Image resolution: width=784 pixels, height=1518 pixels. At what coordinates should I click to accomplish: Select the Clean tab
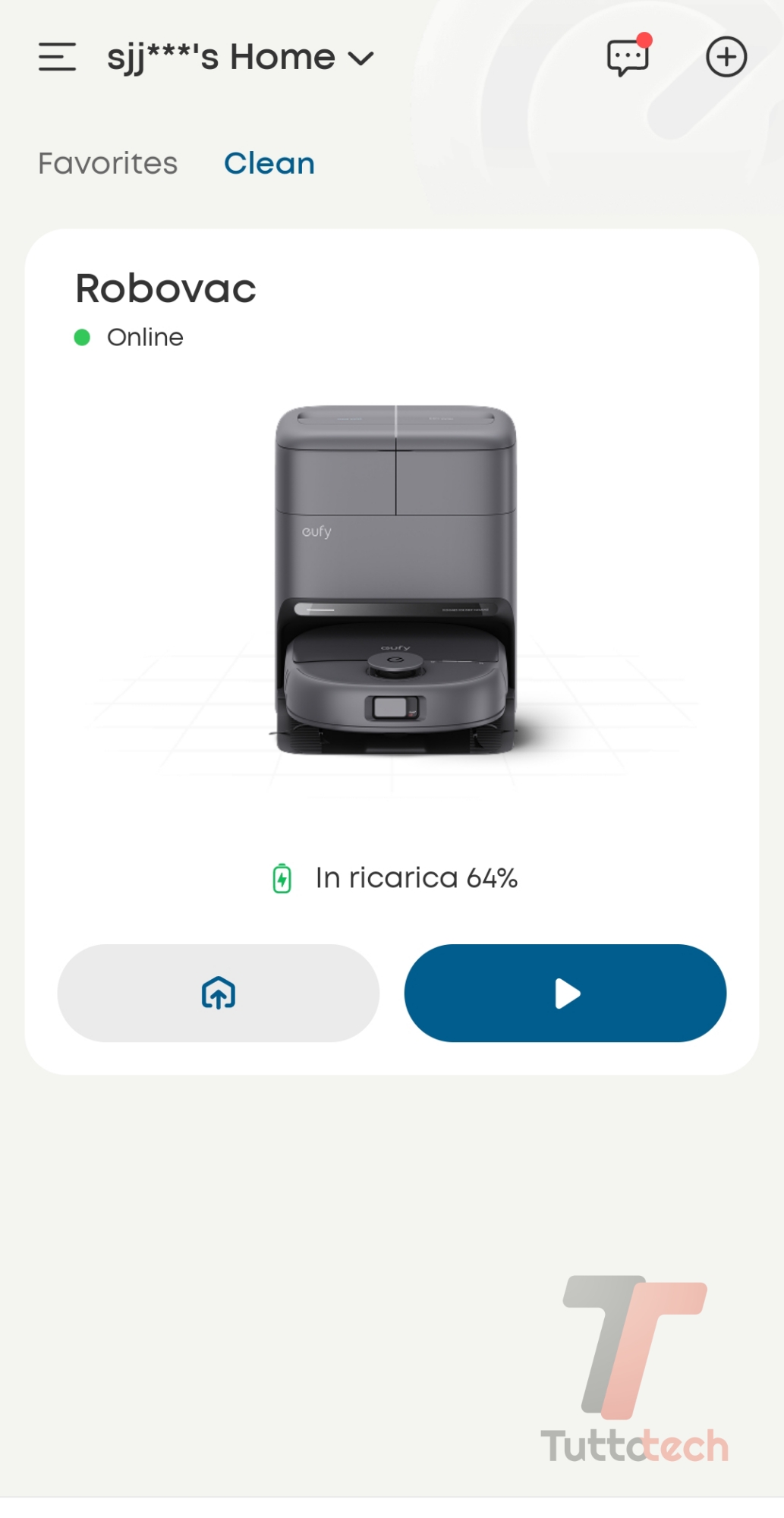(269, 163)
